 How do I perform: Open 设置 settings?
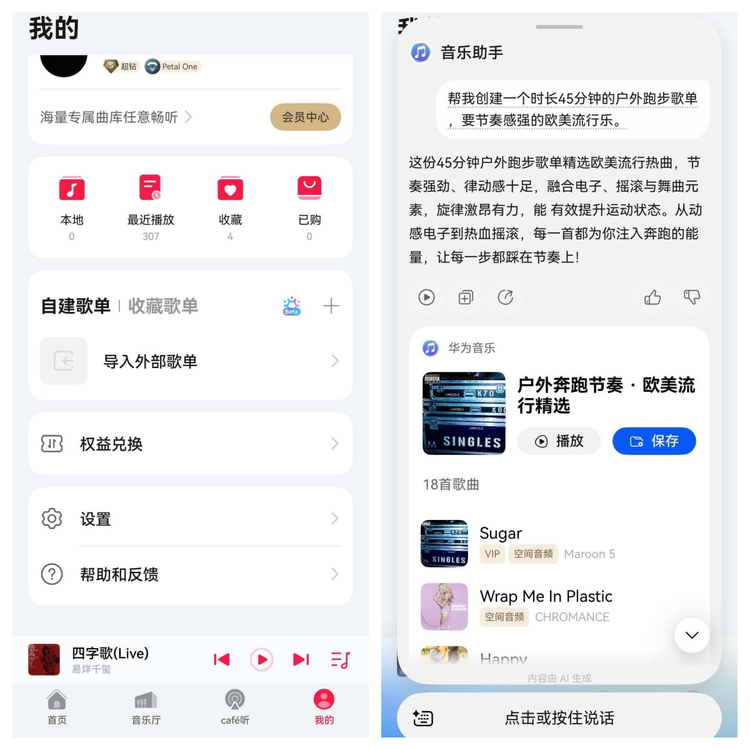190,519
